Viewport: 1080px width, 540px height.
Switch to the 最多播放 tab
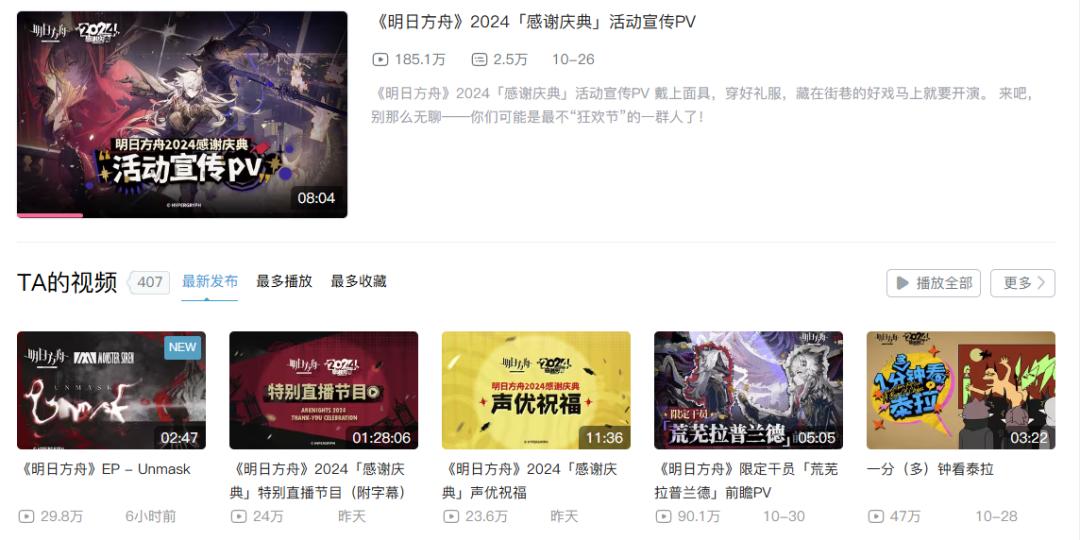click(x=284, y=282)
